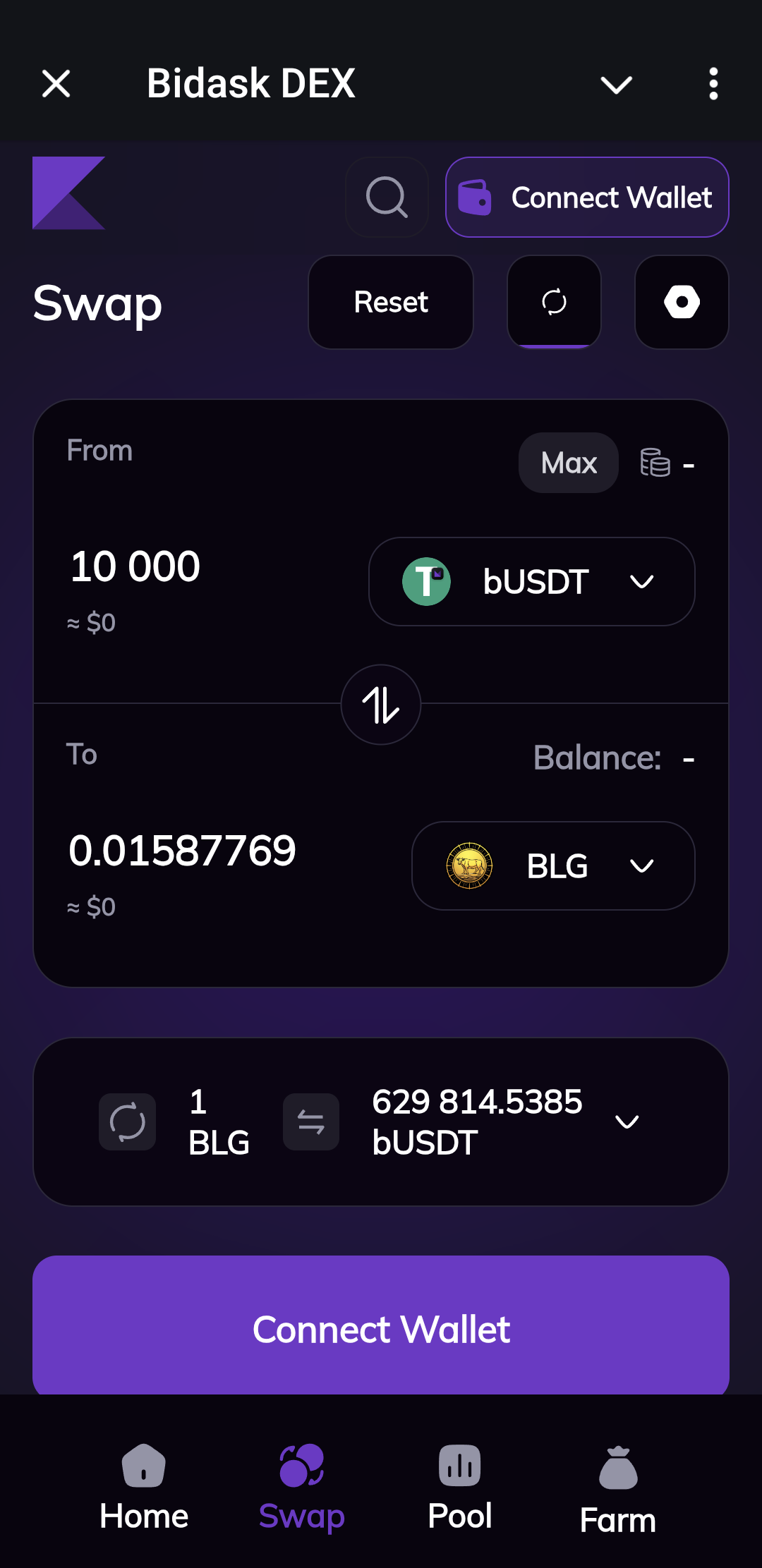Screen dimensions: 762x1568
Task: Expand the exchange rate details
Action: 627,1122
